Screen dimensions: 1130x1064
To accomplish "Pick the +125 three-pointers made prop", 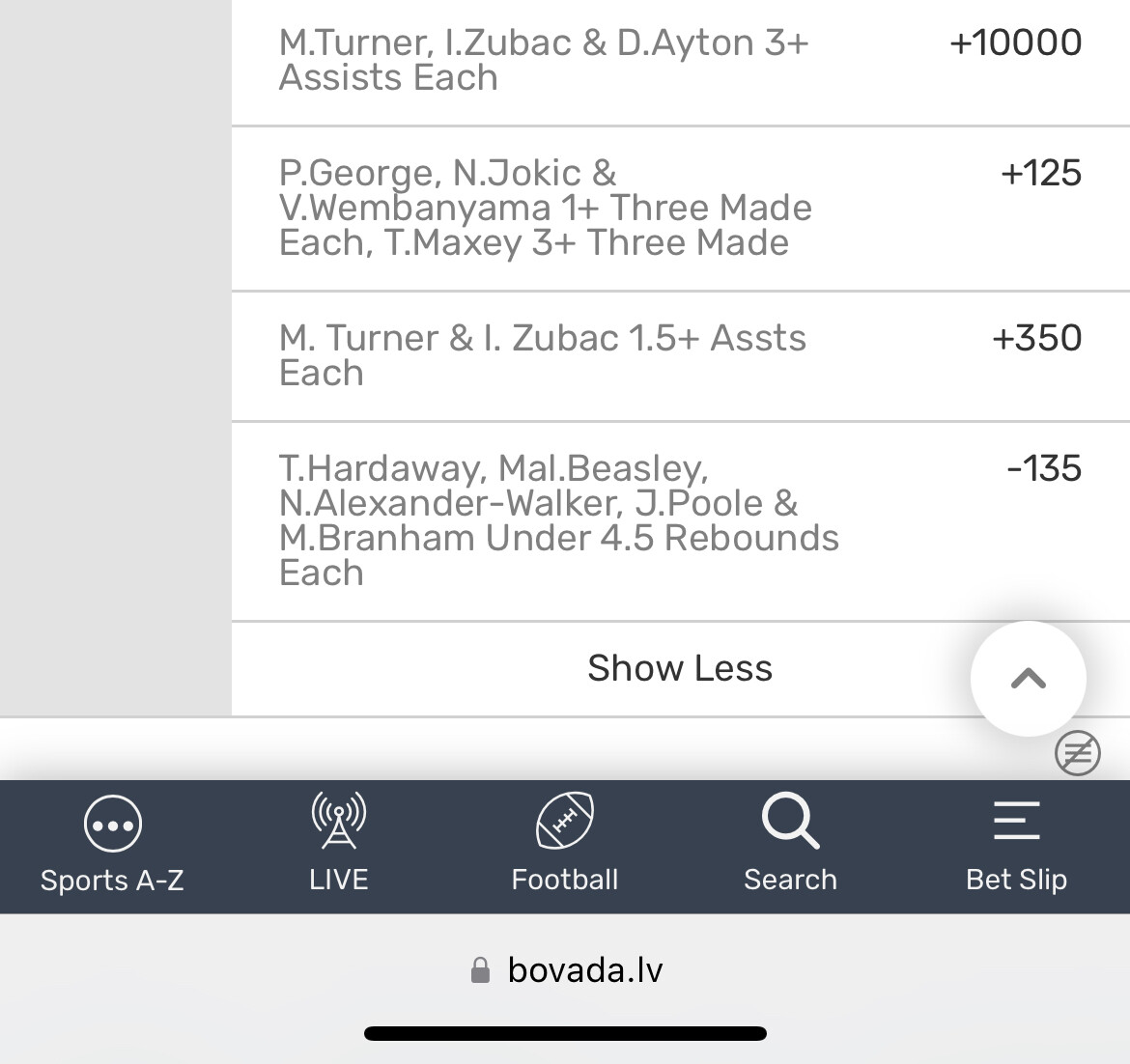I will (1040, 175).
